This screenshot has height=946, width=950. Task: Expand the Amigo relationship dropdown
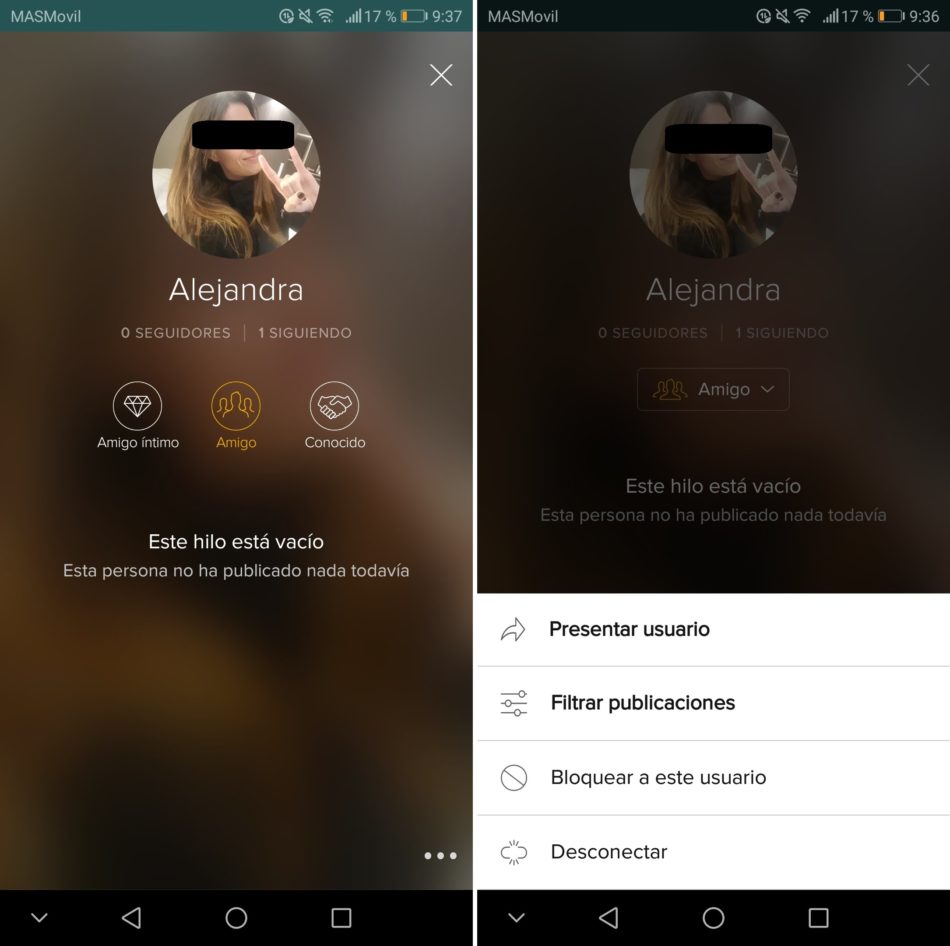pos(713,390)
